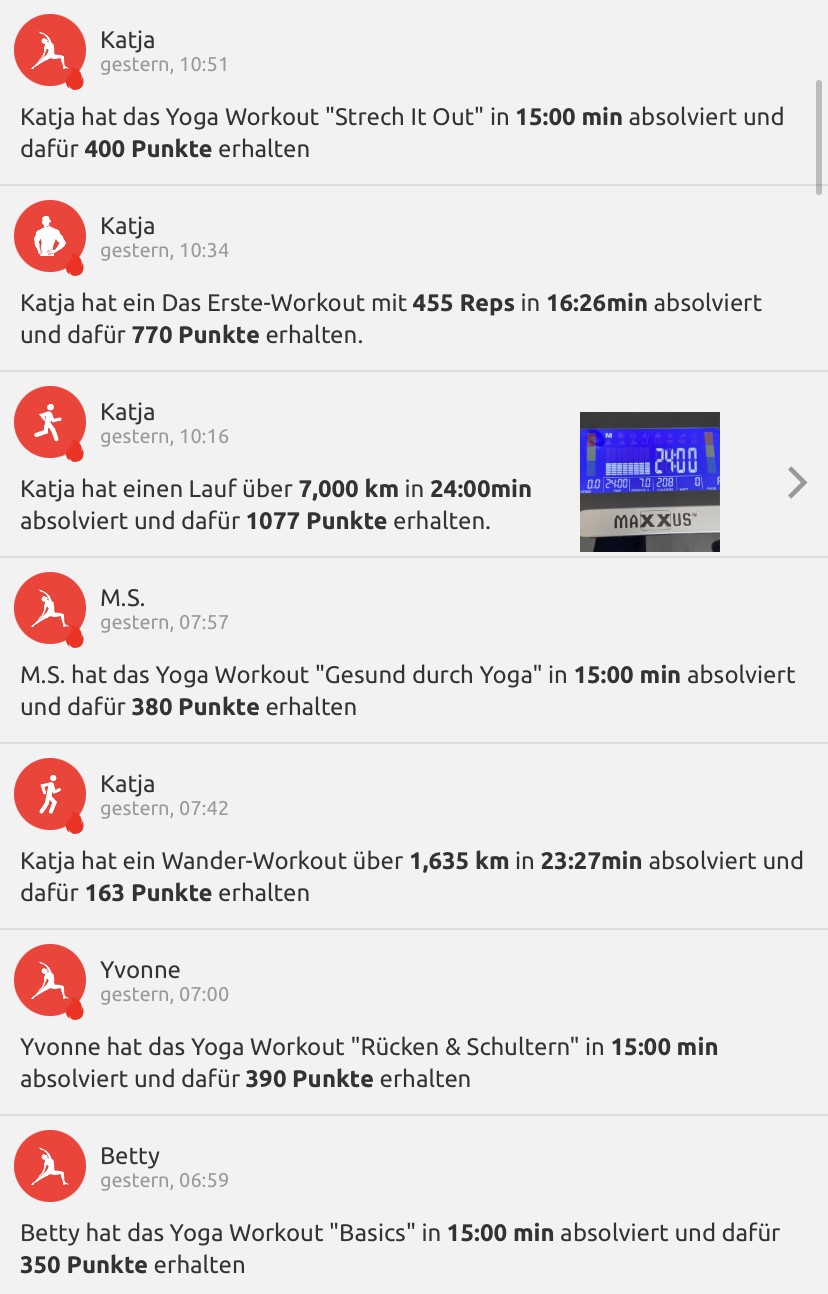828x1294 pixels.
Task: Tap the running avatar icon at 10:16
Action: click(49, 423)
